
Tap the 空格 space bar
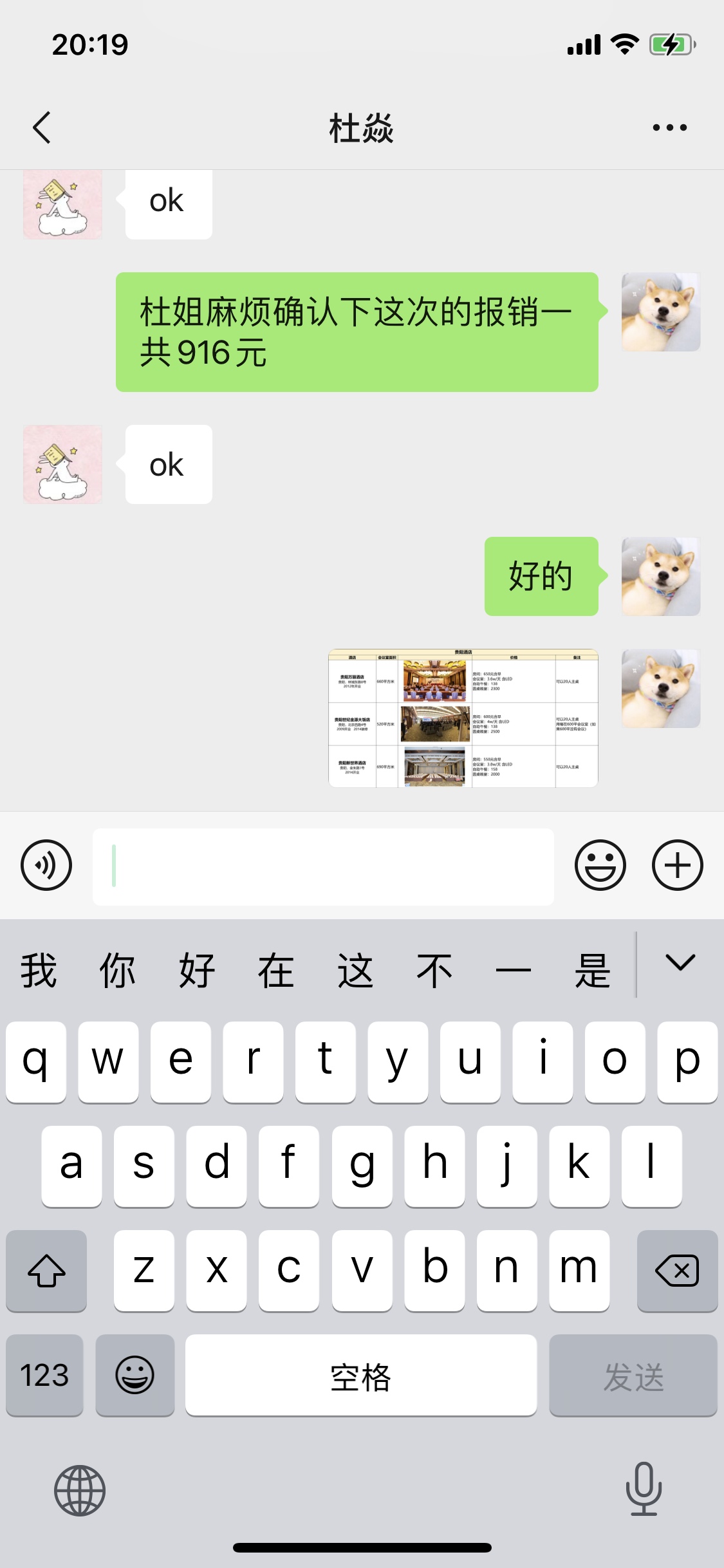pyautogui.click(x=360, y=1375)
